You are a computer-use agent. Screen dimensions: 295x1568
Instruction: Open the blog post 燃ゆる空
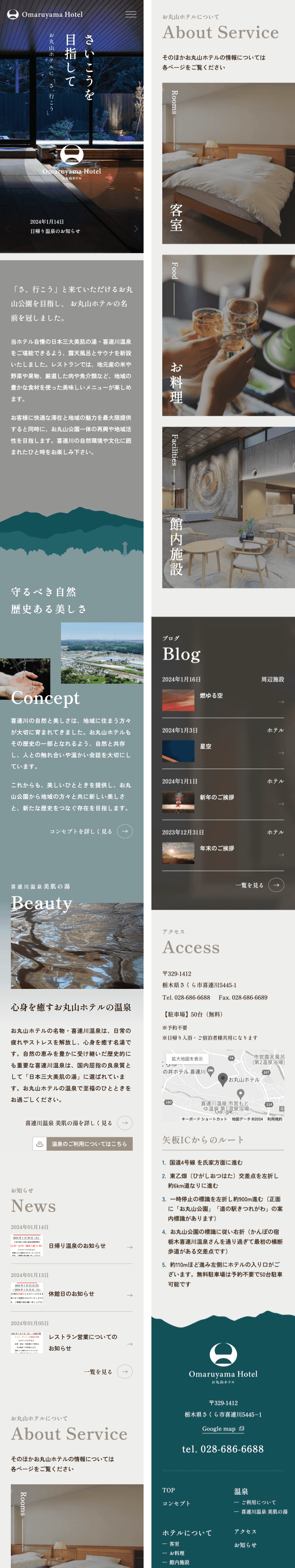(223, 700)
